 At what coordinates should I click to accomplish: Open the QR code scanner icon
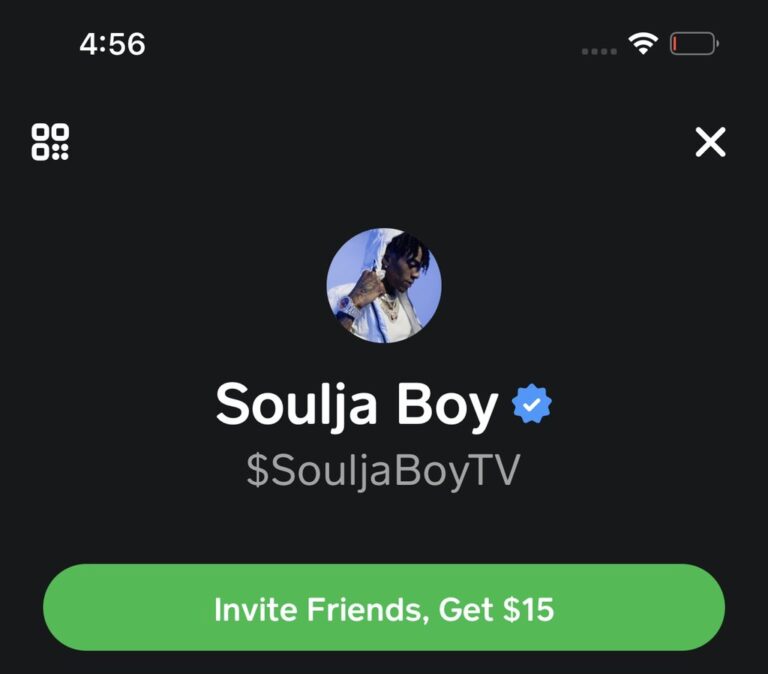coord(50,142)
